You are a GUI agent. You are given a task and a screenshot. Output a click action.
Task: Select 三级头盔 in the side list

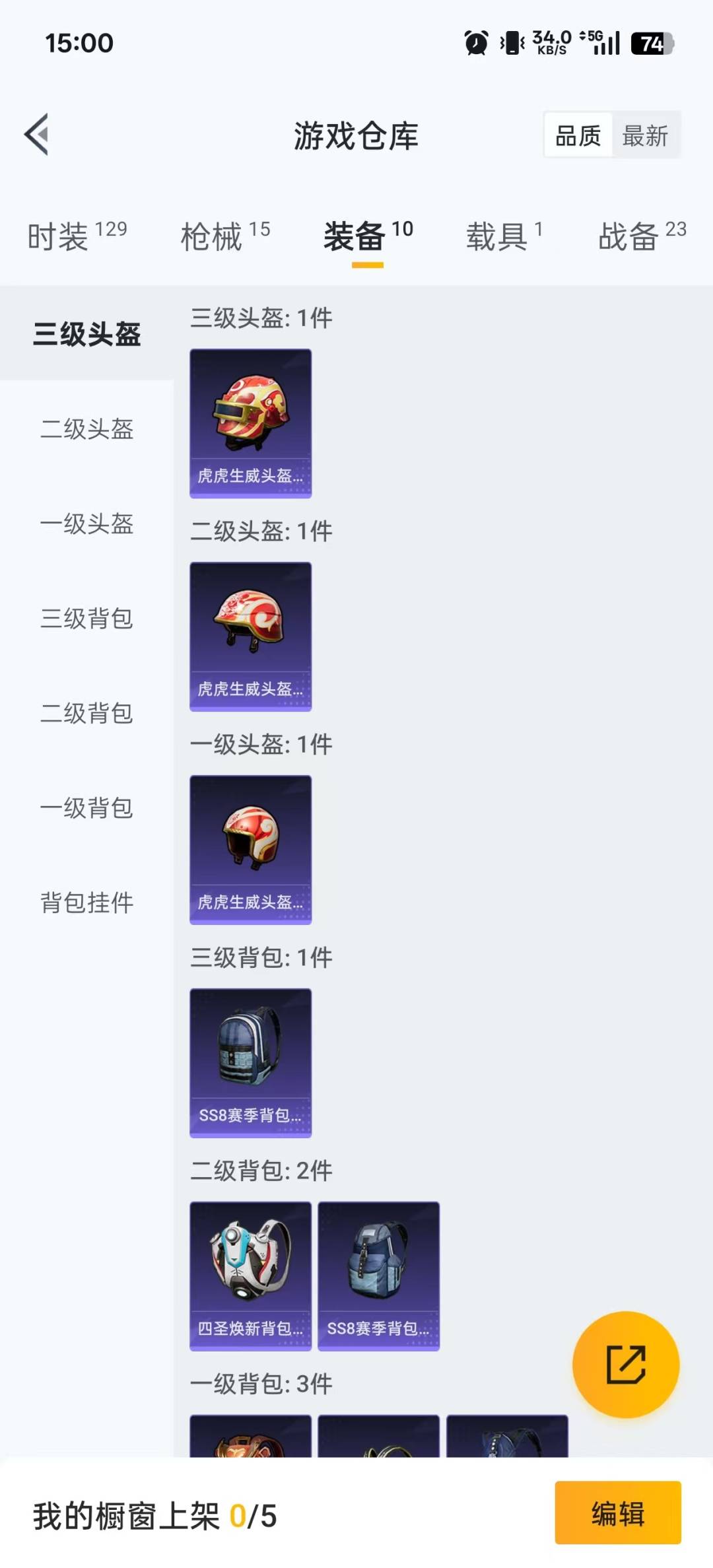click(87, 334)
